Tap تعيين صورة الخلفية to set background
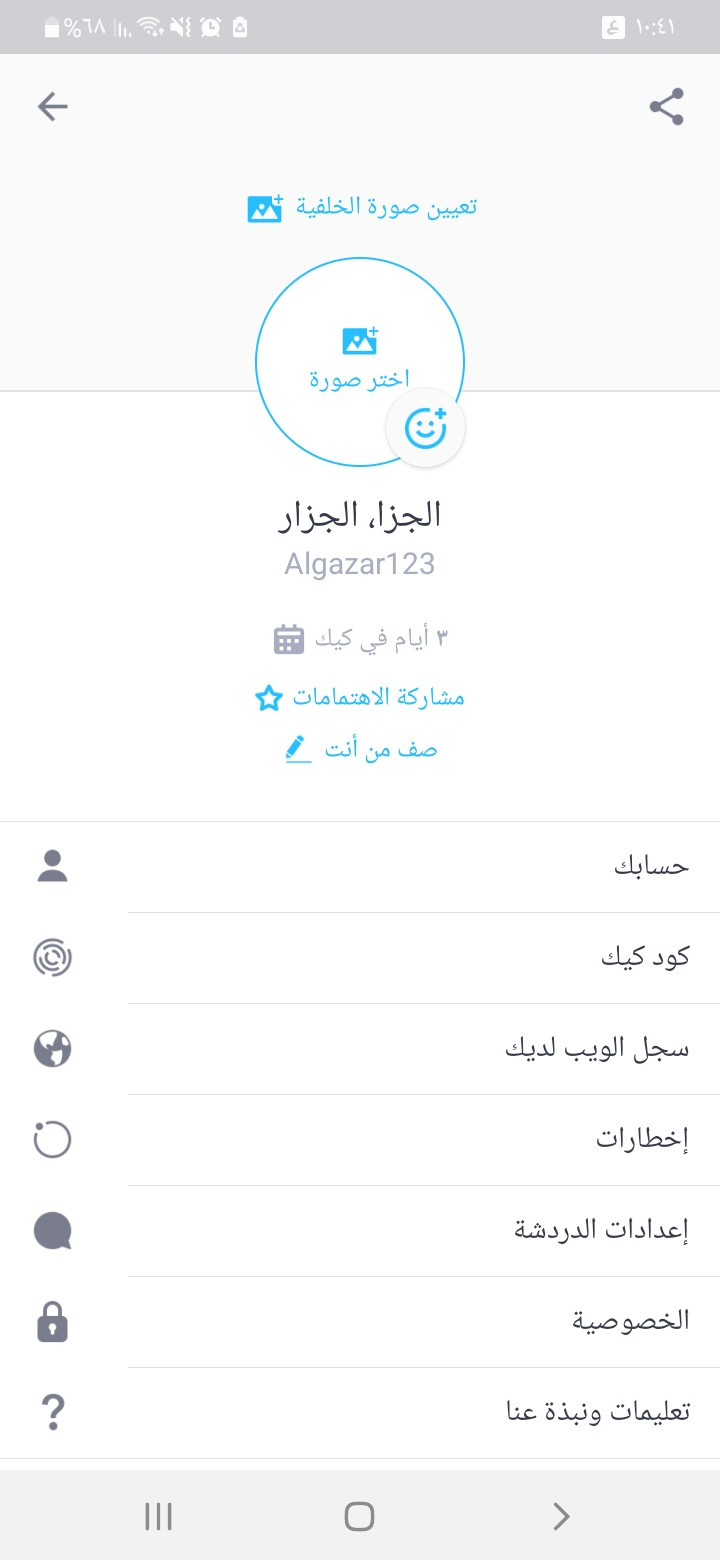Screen dimensions: 720x1560 click(362, 208)
